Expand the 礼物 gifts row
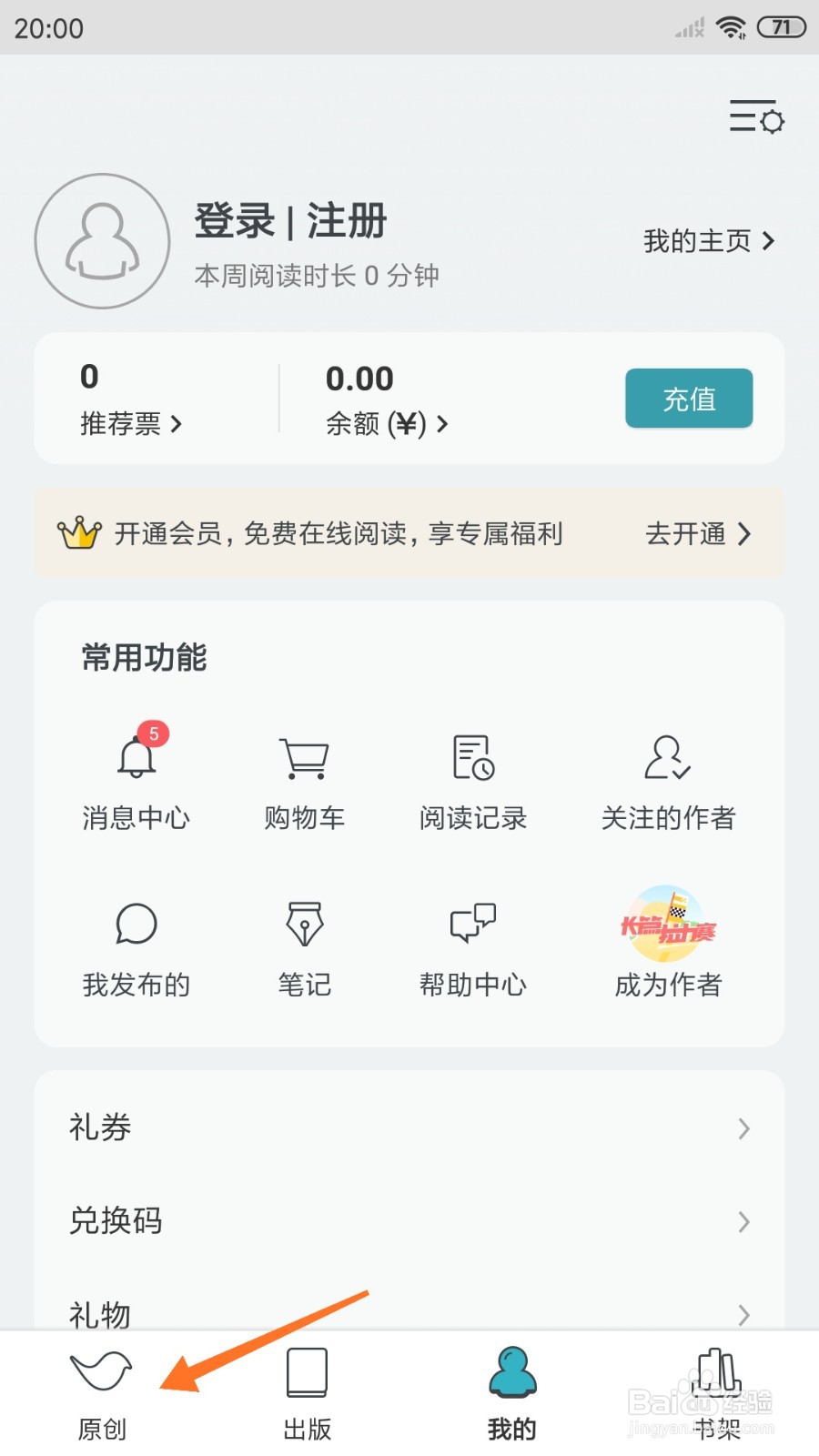 click(x=409, y=1313)
